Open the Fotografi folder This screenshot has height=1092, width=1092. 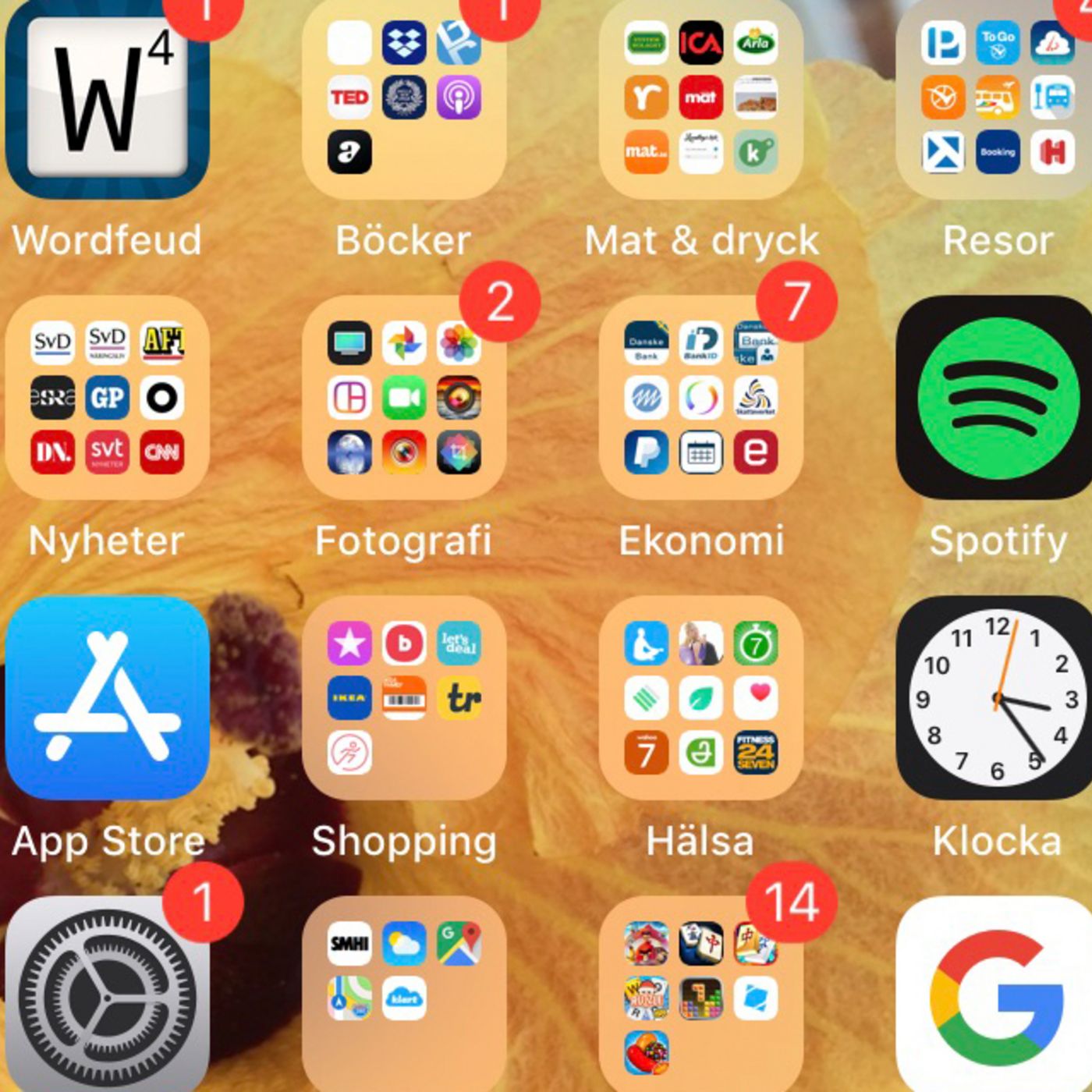(x=404, y=397)
